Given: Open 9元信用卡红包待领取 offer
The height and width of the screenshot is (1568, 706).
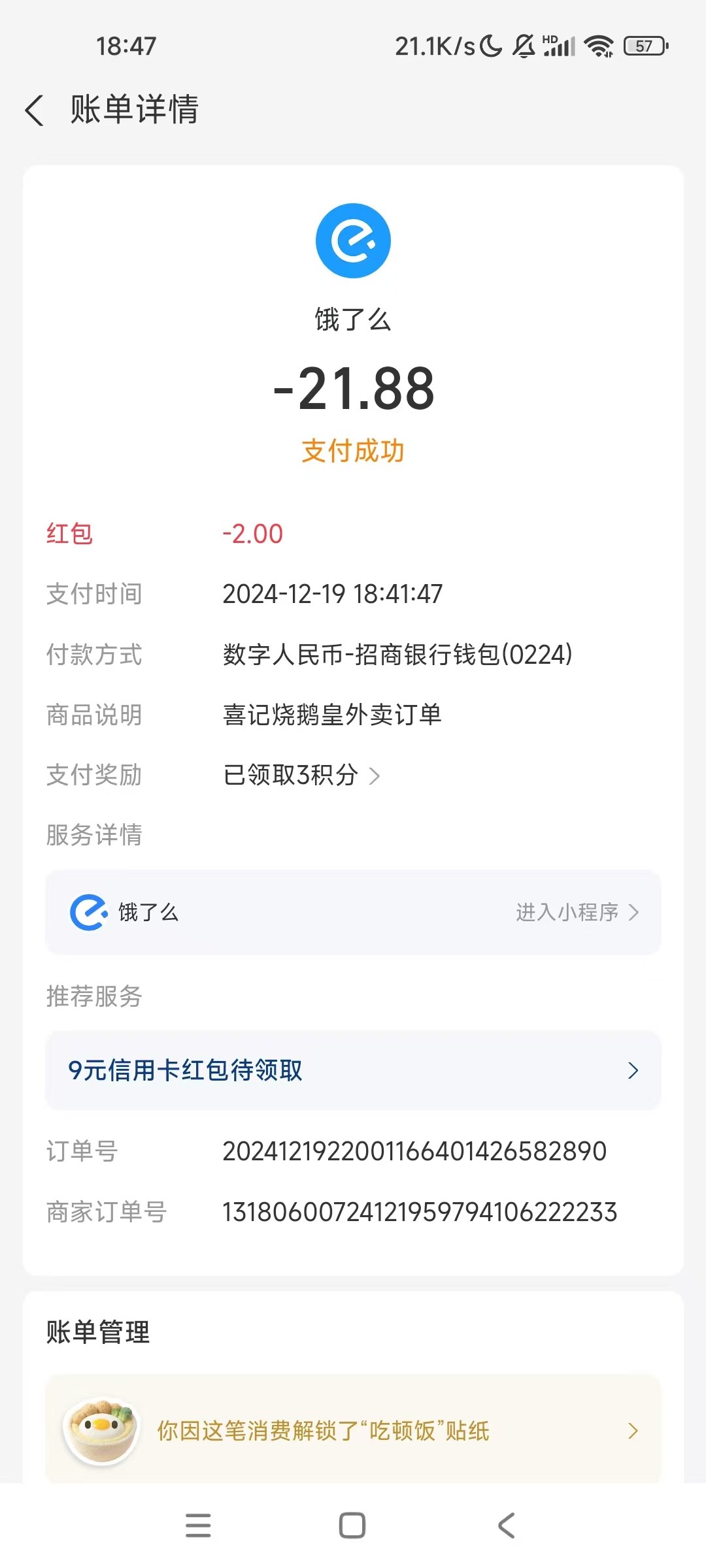Looking at the screenshot, I should (353, 1070).
